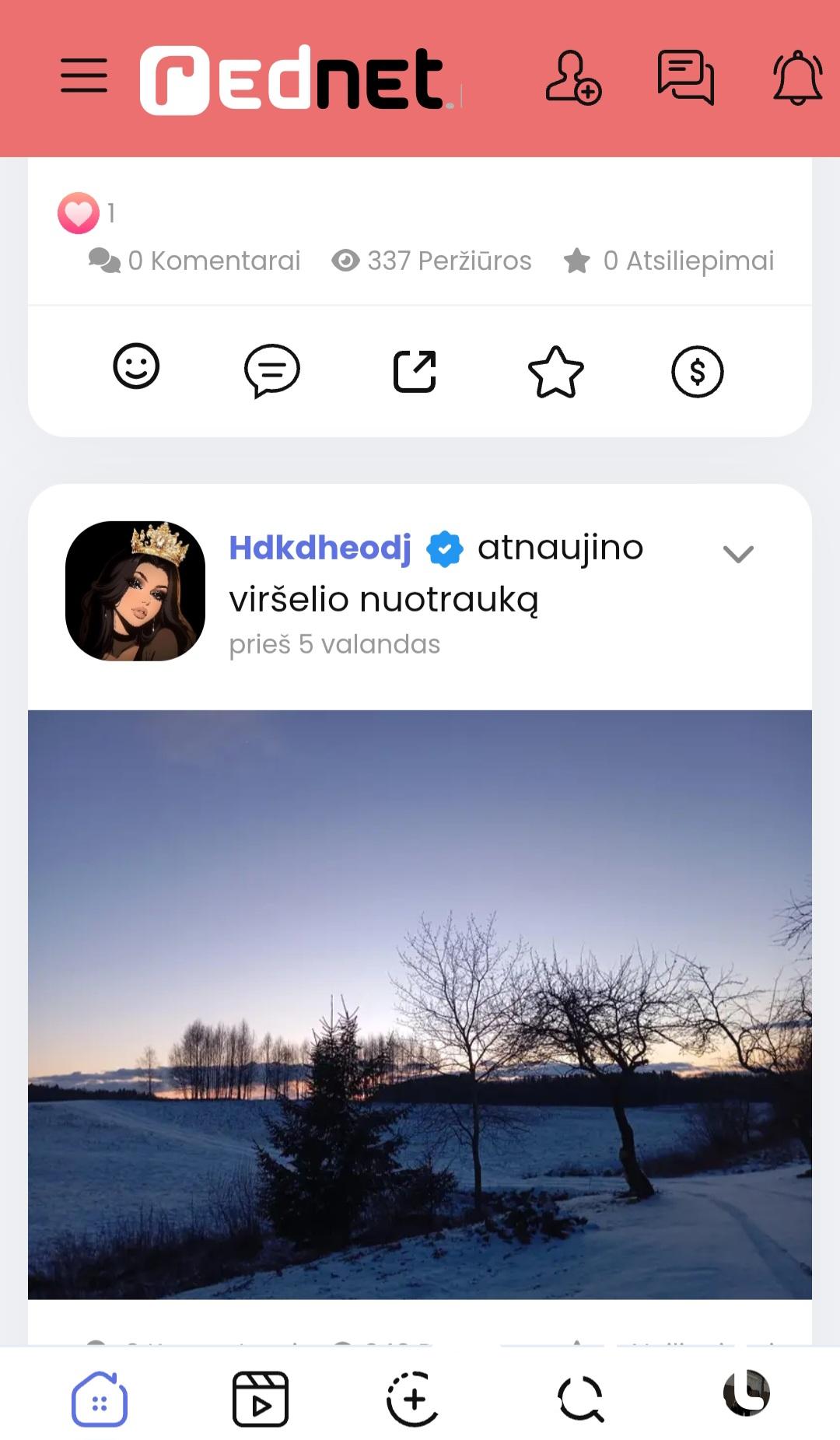Save the post with the star icon
Image resolution: width=840 pixels, height=1440 pixels.
click(555, 372)
